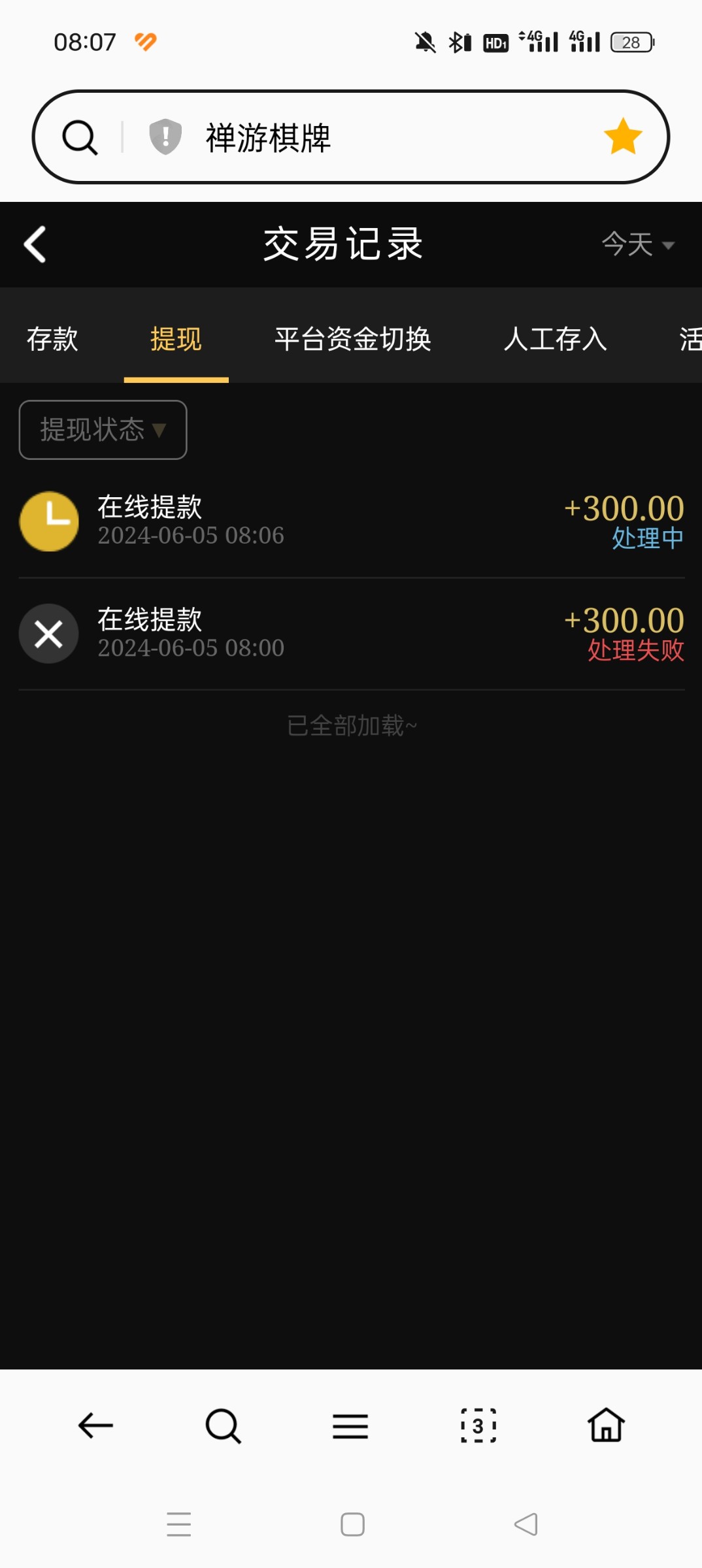This screenshot has height=1568, width=702.
Task: Open the browser hamburger menu
Action: coord(350,1426)
